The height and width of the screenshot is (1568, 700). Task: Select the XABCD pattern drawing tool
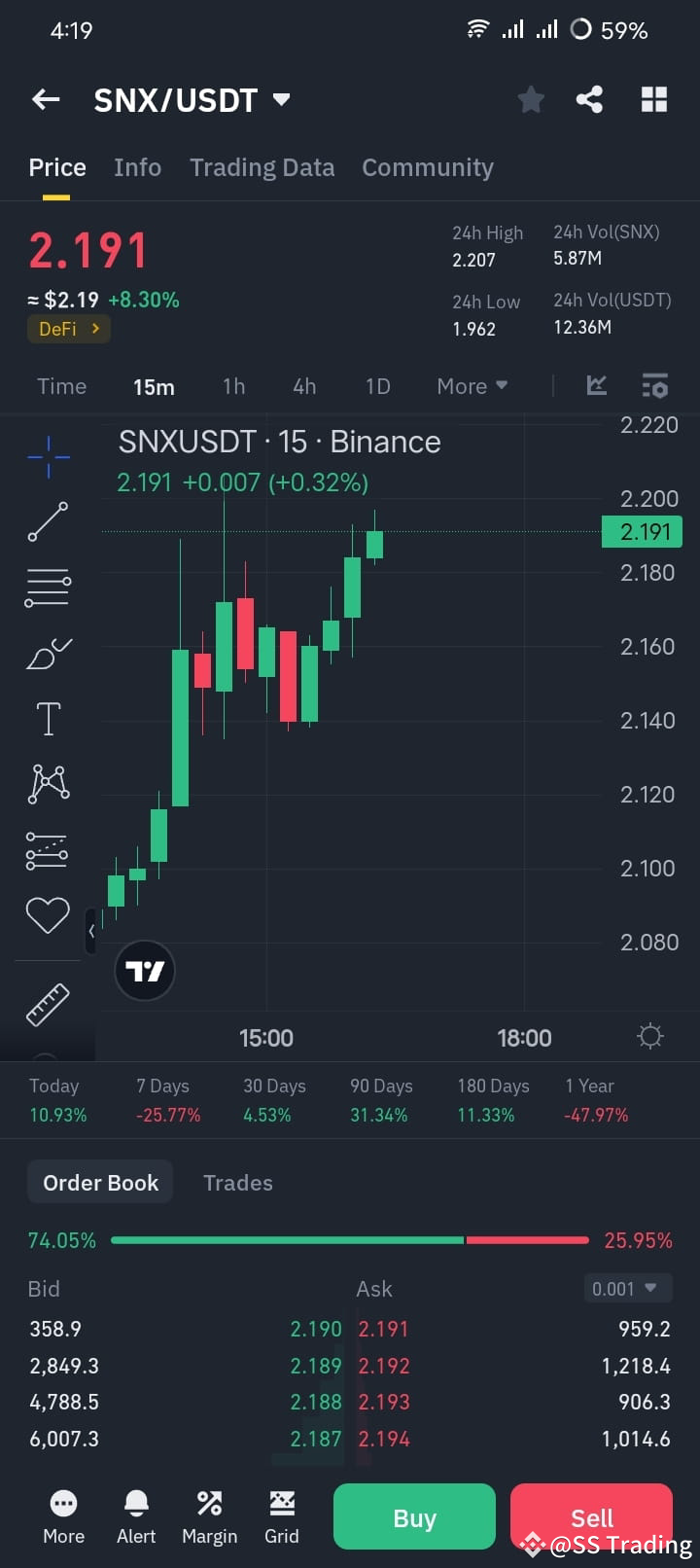click(x=47, y=783)
